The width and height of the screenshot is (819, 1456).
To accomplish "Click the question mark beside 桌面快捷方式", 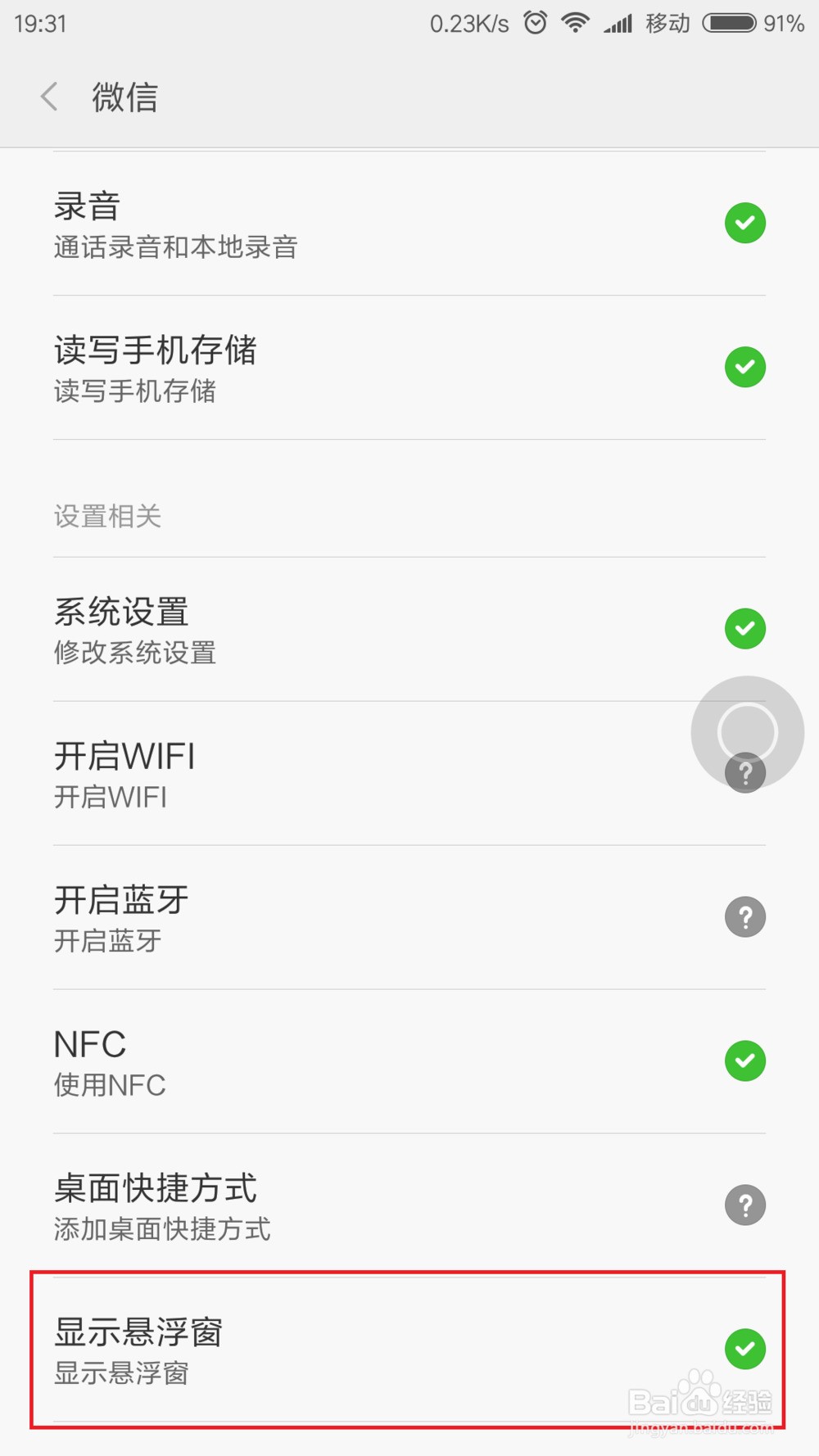I will pos(744,1205).
